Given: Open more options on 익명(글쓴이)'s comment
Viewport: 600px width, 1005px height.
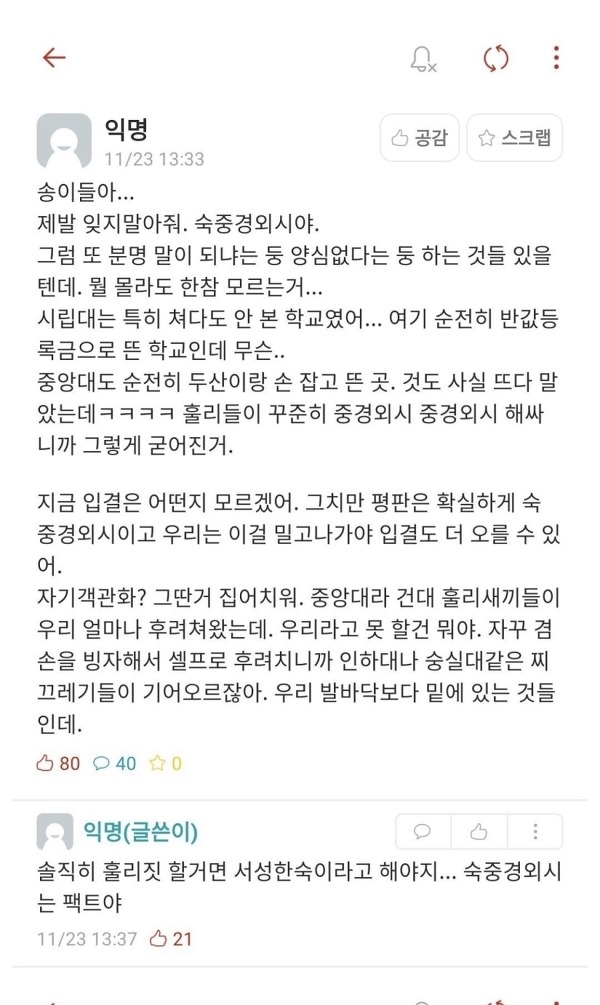Looking at the screenshot, I should 535,831.
